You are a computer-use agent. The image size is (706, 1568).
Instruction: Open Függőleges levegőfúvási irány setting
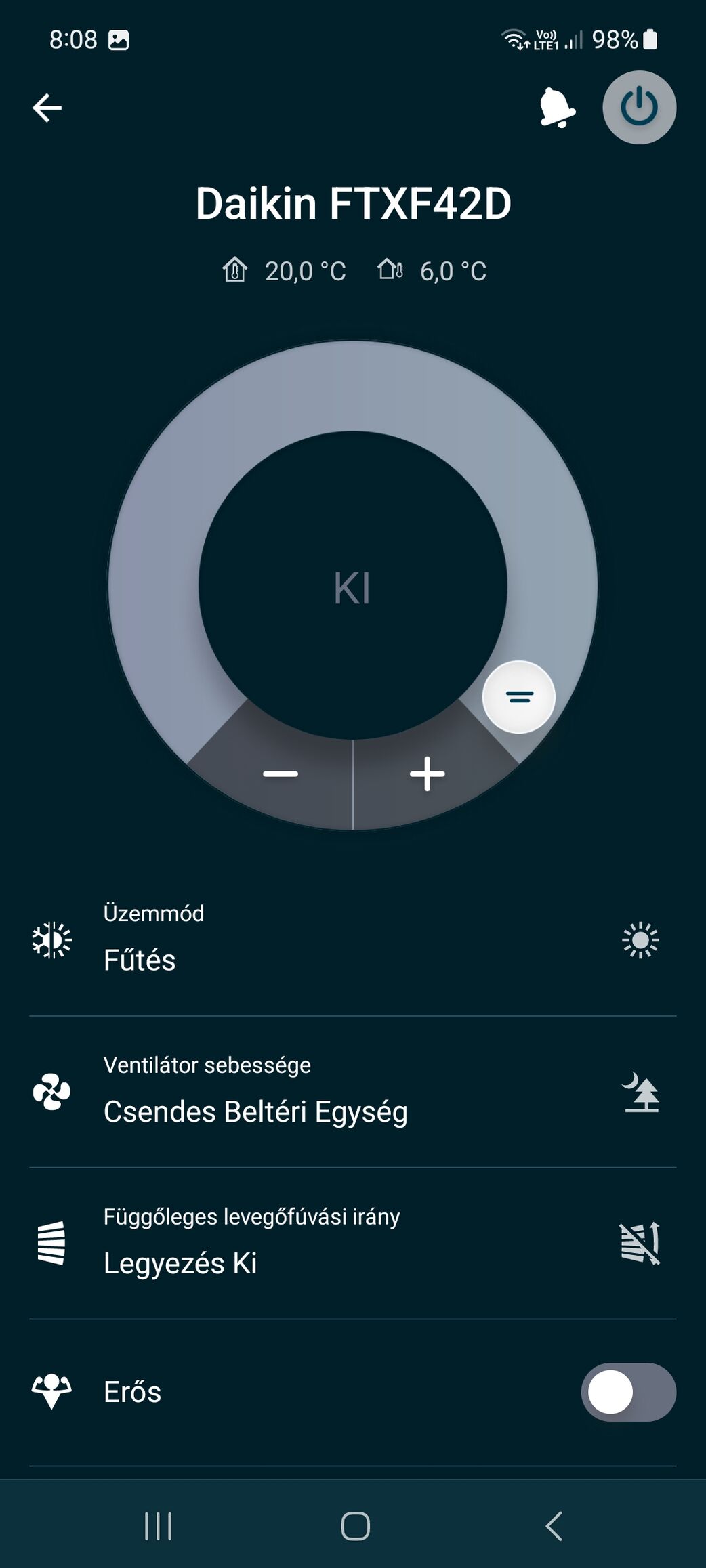(352, 1244)
